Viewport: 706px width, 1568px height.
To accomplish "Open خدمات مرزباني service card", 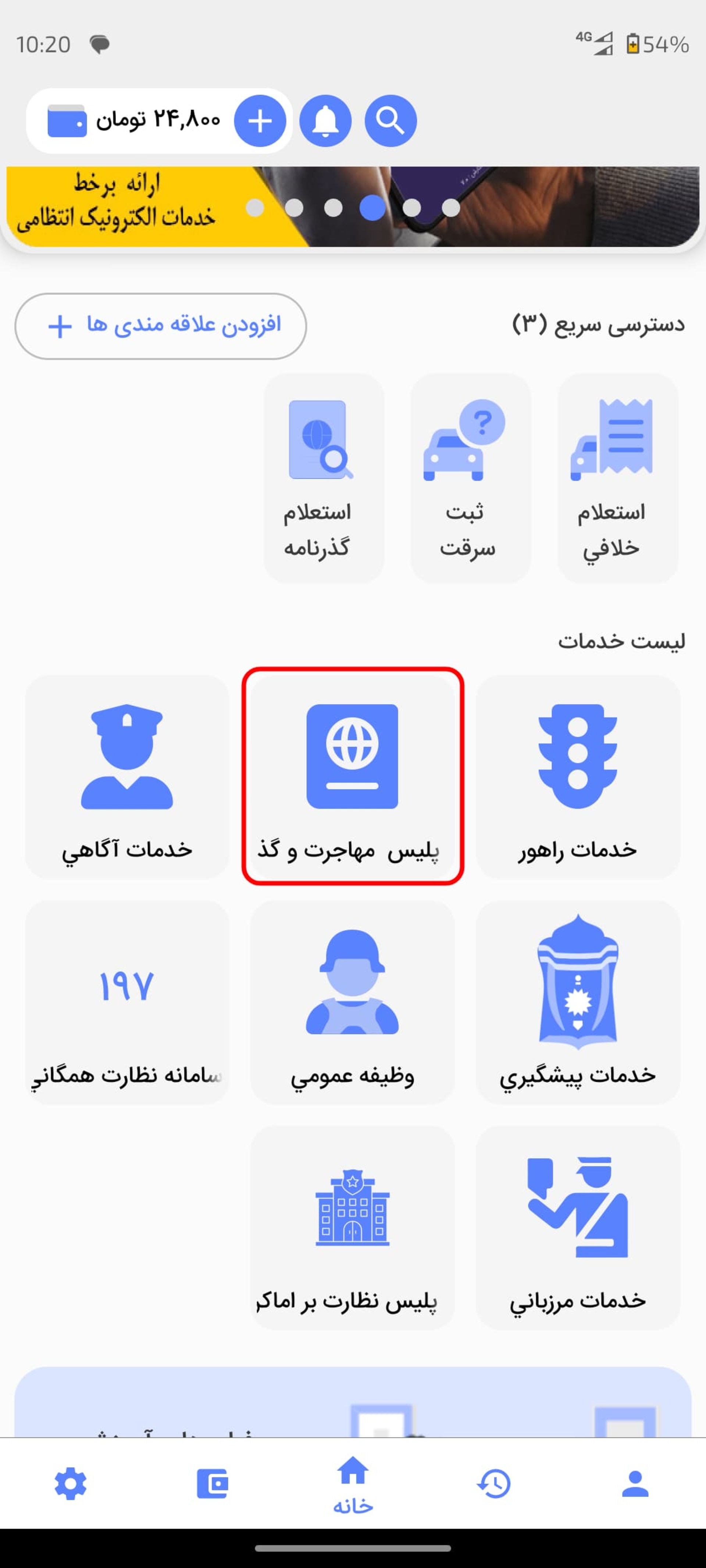I will coord(577,1228).
